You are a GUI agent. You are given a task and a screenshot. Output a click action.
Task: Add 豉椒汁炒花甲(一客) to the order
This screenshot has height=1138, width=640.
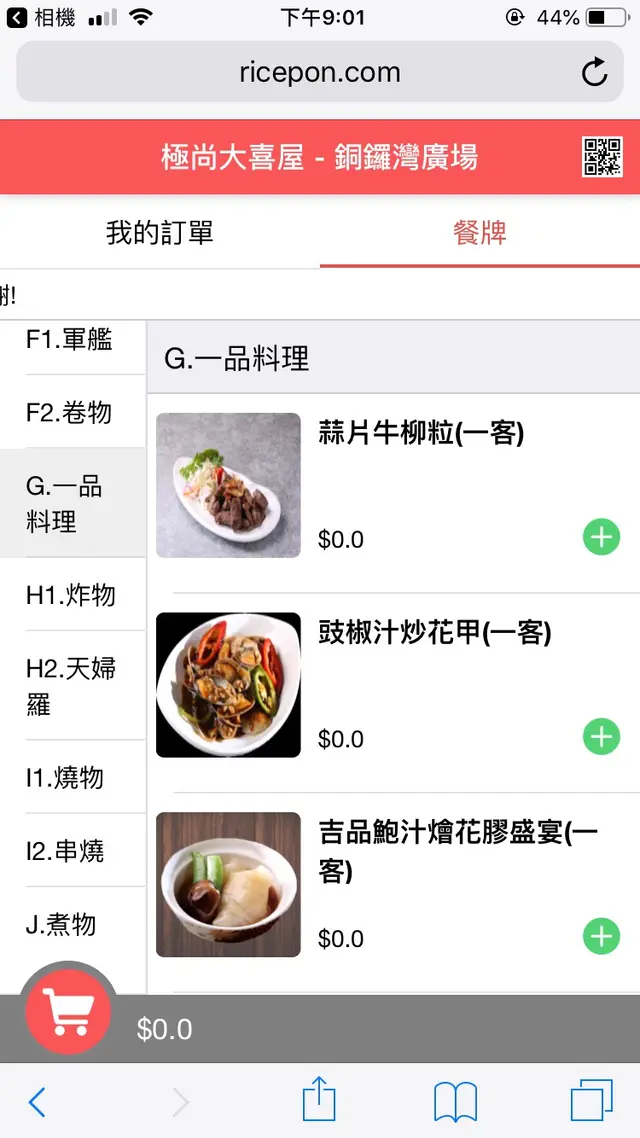(x=601, y=737)
